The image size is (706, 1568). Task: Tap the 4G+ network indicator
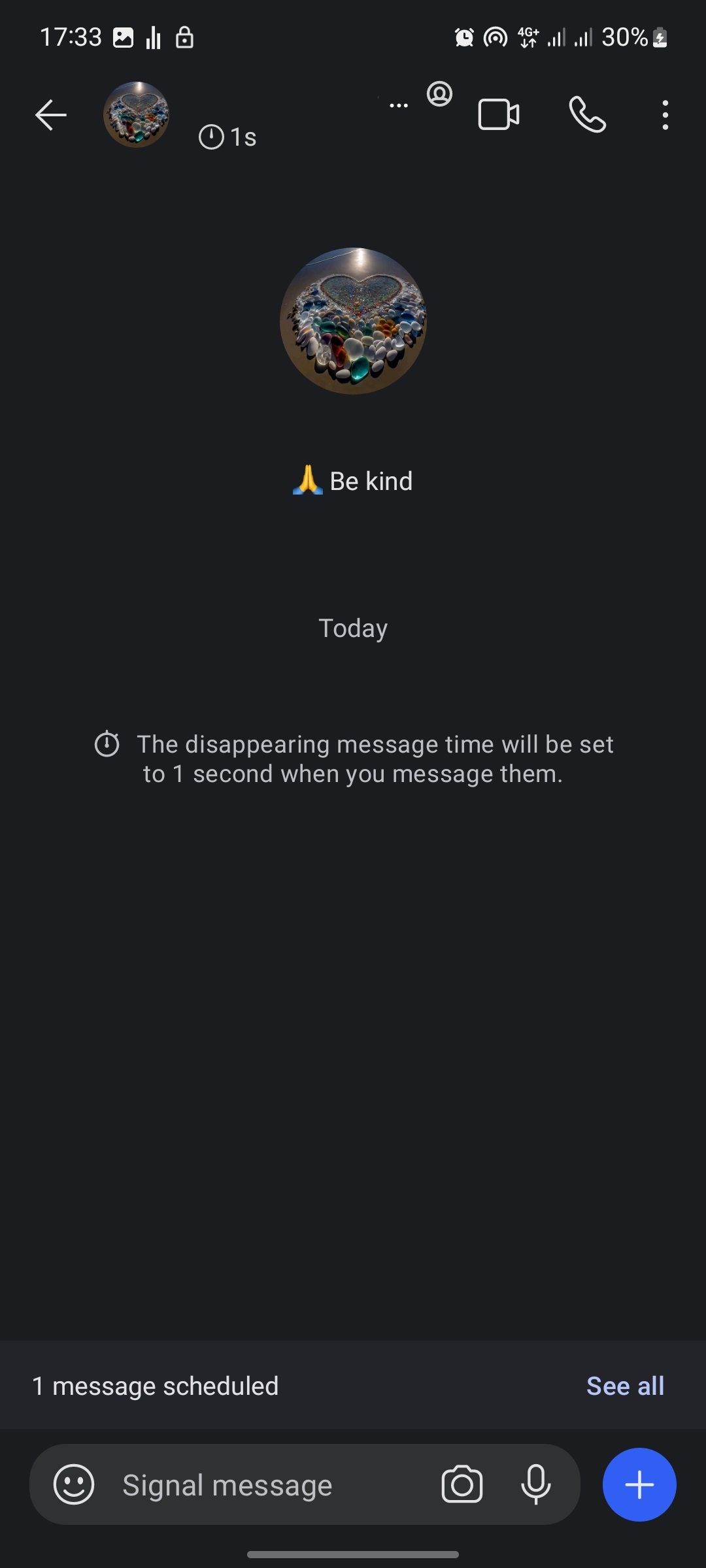[x=527, y=37]
